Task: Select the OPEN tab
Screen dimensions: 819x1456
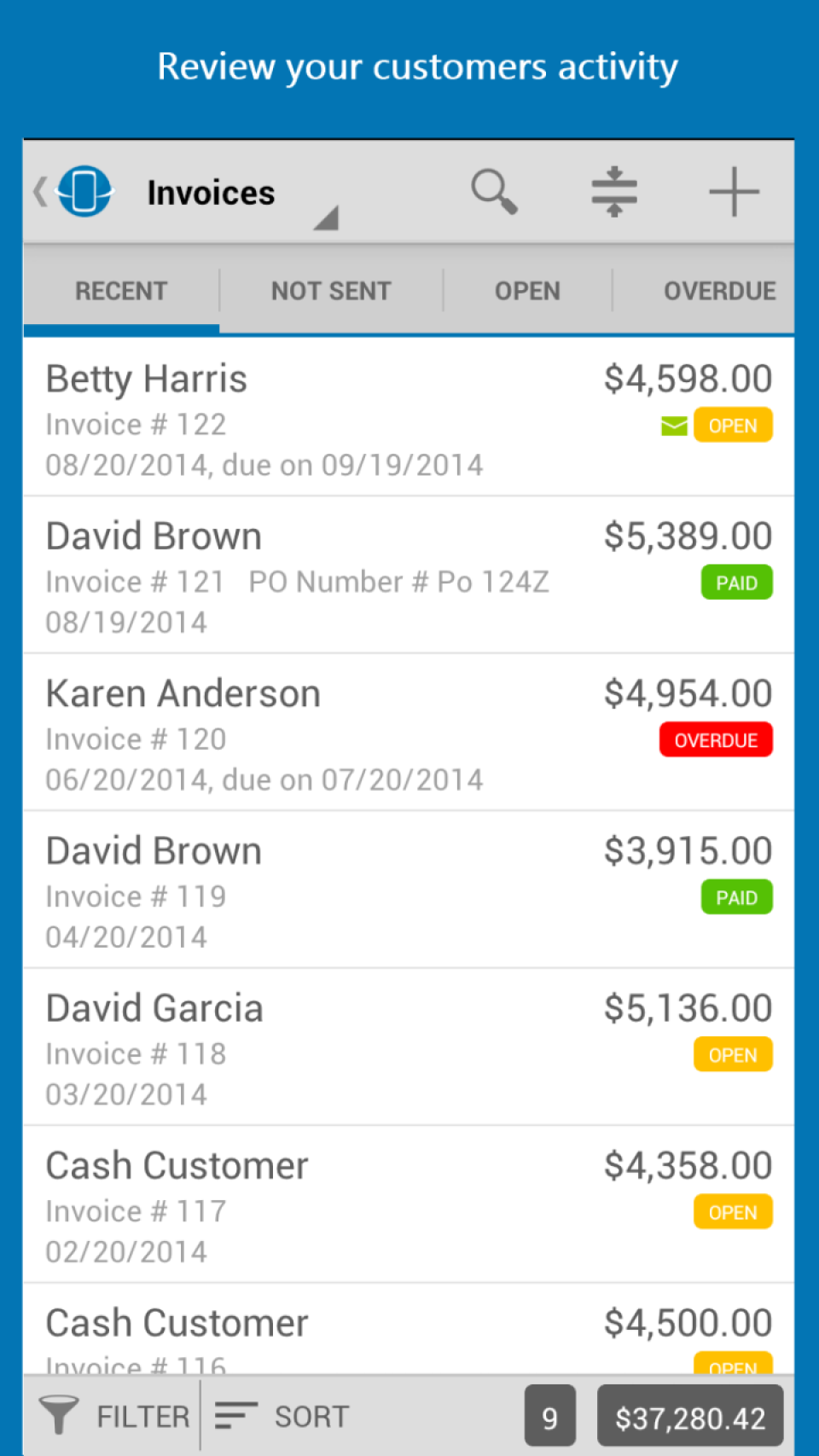Action: coord(527,290)
